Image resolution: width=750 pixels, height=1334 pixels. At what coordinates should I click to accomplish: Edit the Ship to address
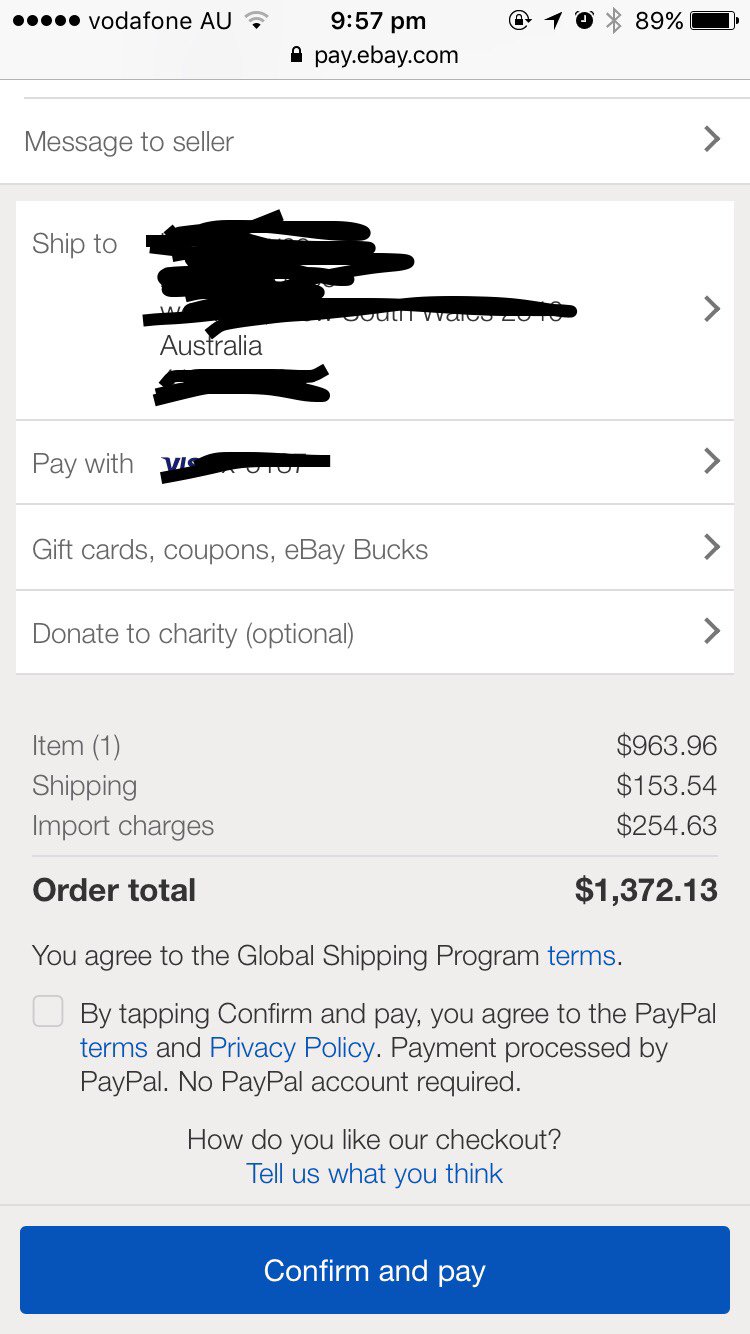(x=375, y=310)
